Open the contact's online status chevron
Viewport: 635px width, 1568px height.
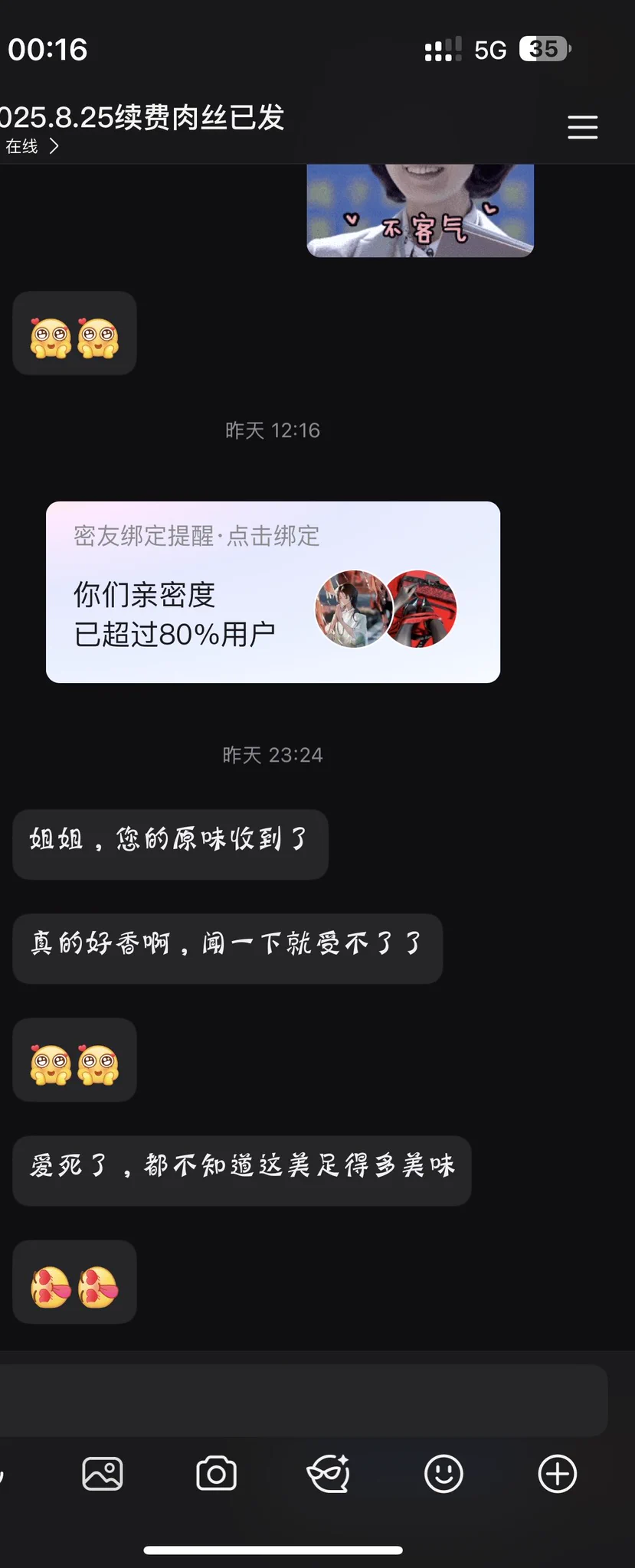(x=54, y=146)
